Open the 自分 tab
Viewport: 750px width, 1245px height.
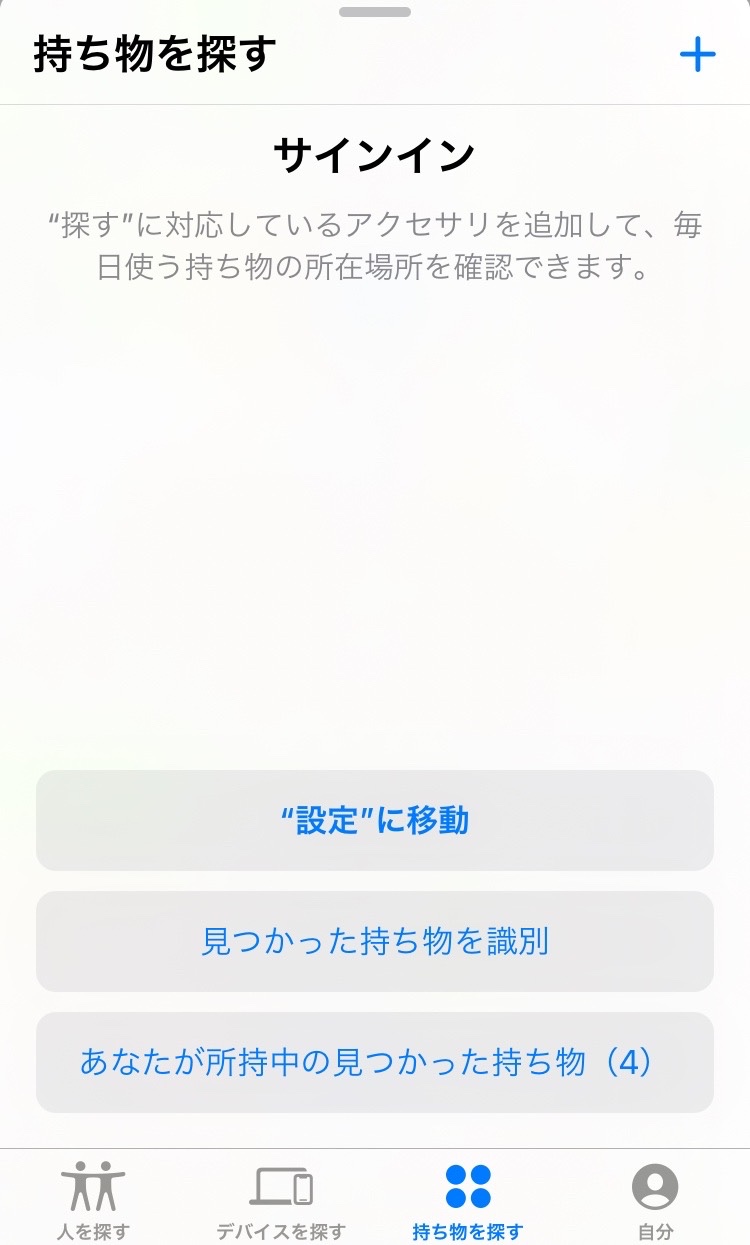[x=655, y=1200]
